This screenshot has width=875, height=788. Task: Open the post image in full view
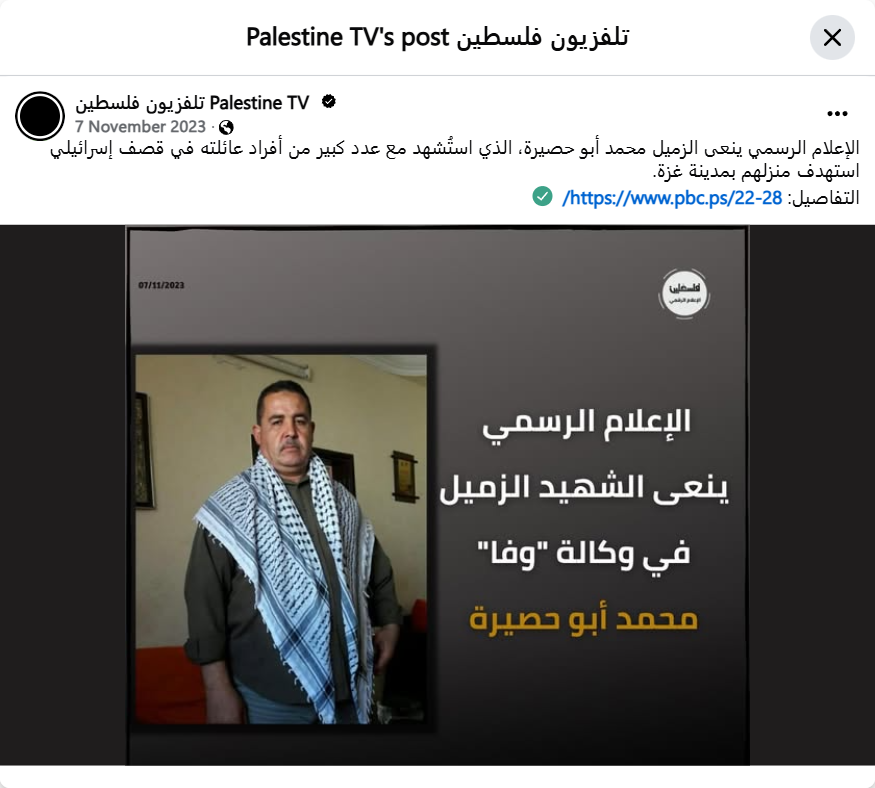click(x=437, y=495)
